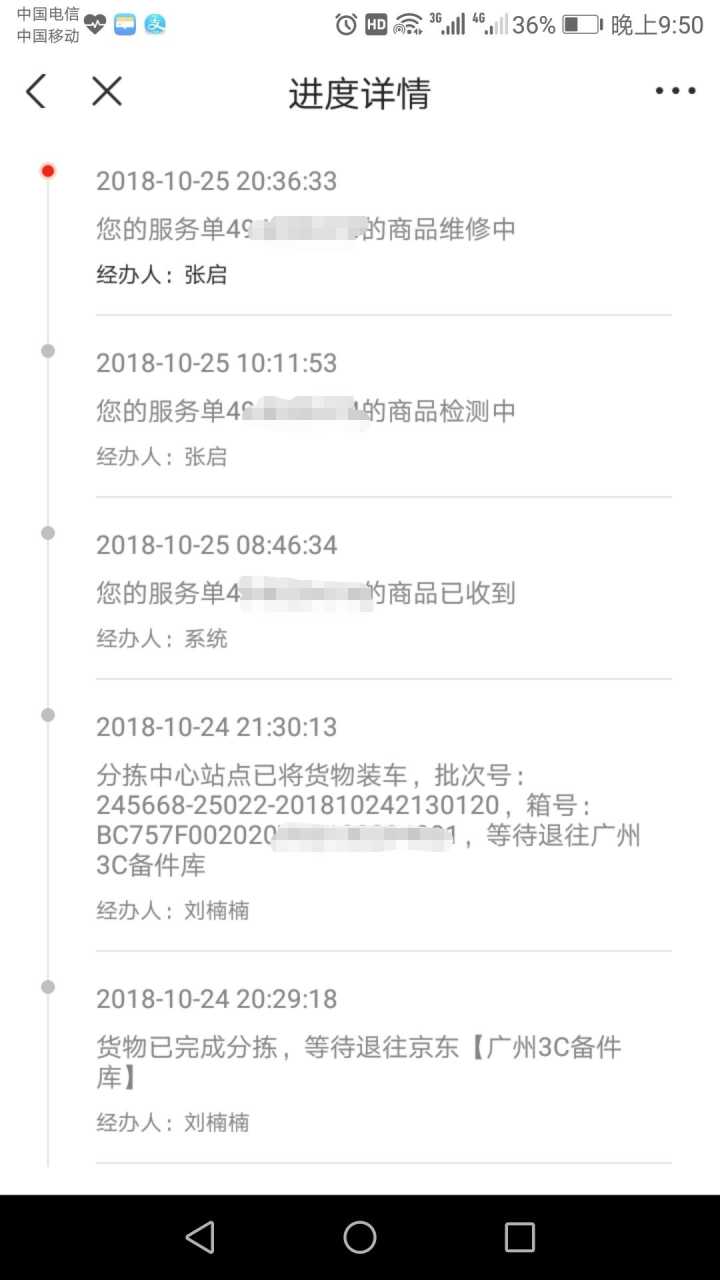Open recent apps view
Viewport: 720px width, 1280px height.
point(519,1237)
